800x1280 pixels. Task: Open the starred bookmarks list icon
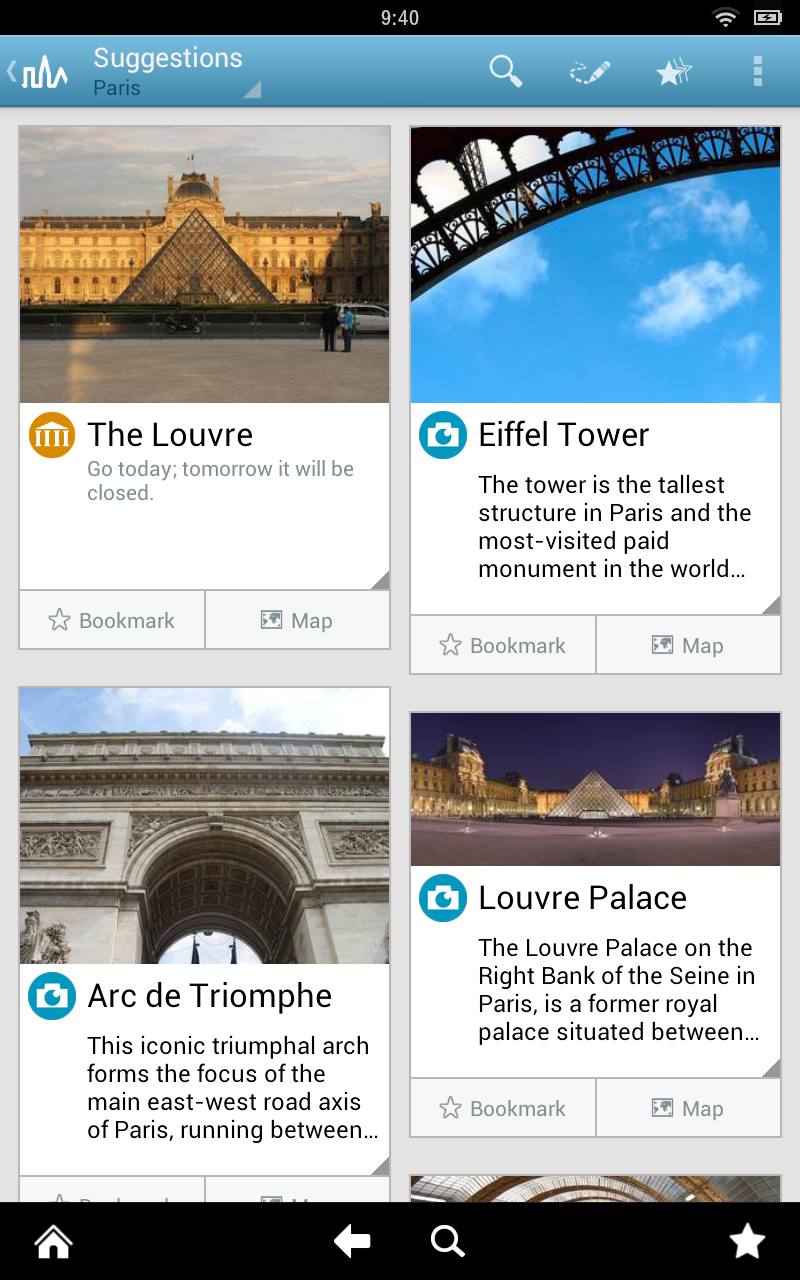click(x=674, y=72)
